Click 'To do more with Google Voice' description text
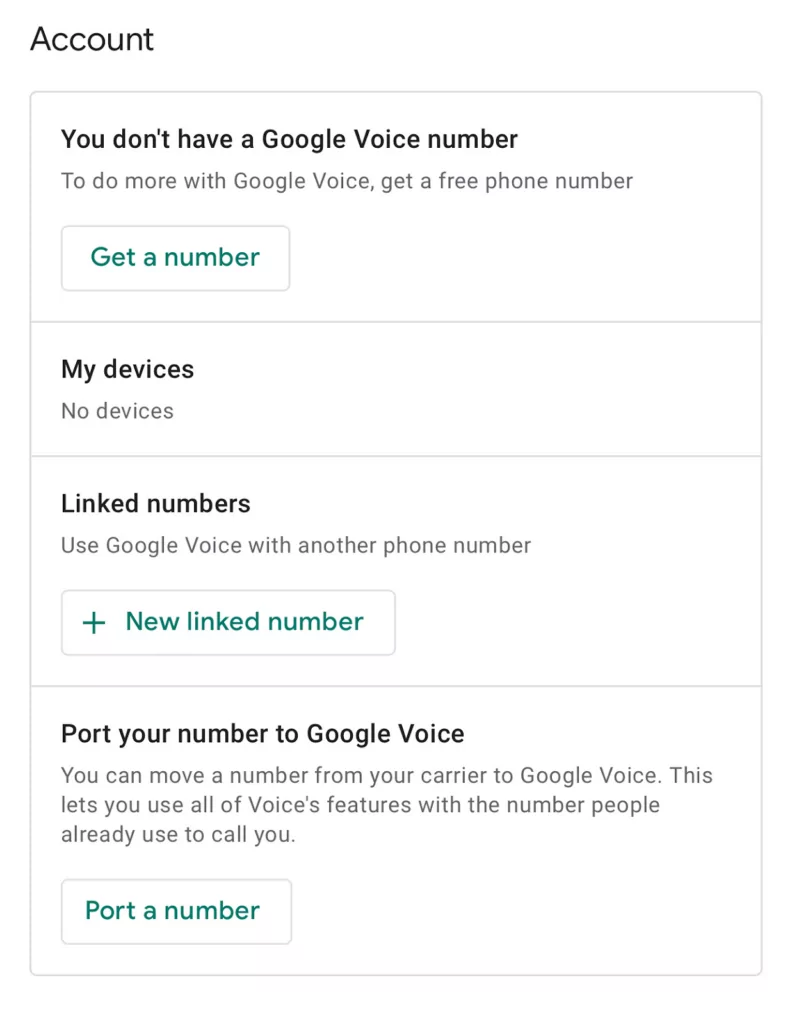The height and width of the screenshot is (1024, 792). (347, 181)
